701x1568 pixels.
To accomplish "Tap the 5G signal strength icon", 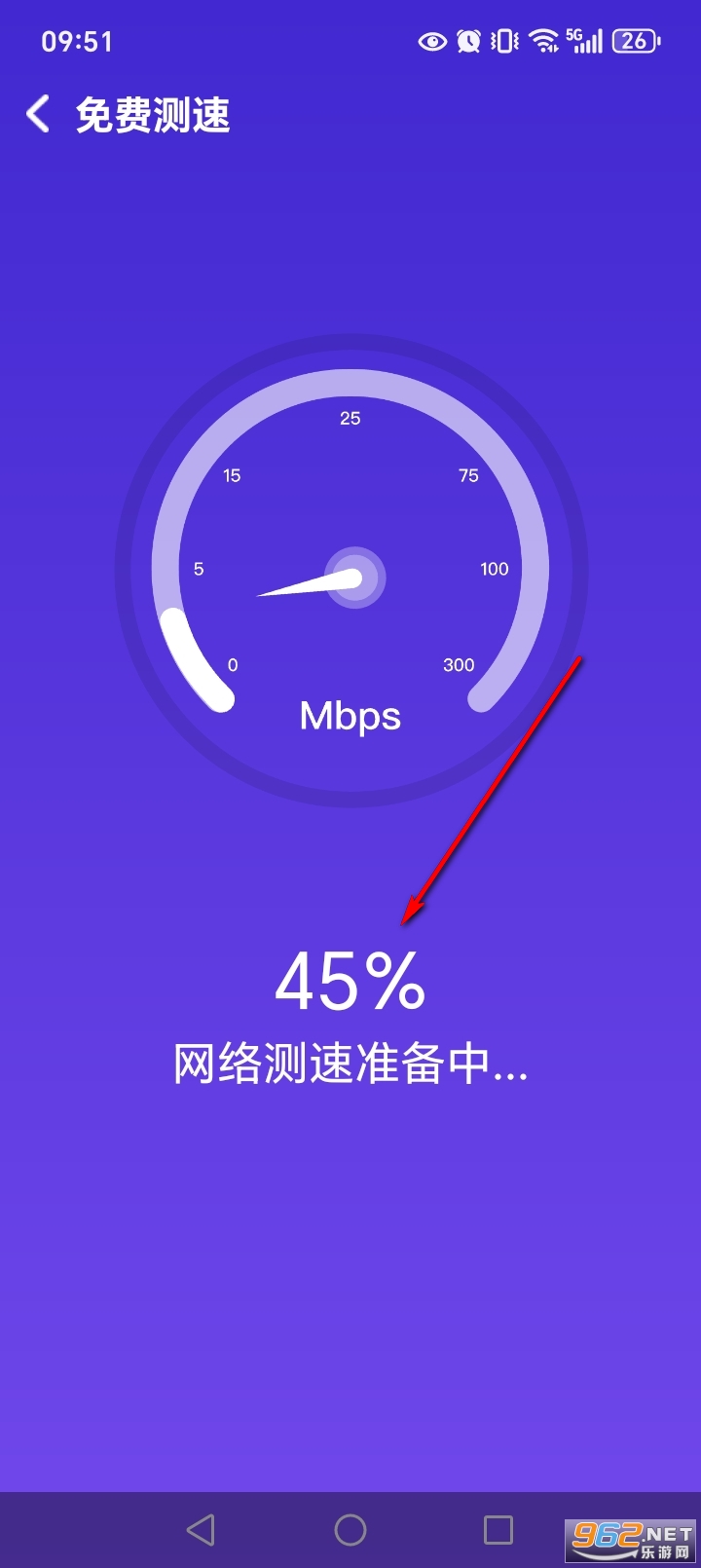I will [x=582, y=41].
